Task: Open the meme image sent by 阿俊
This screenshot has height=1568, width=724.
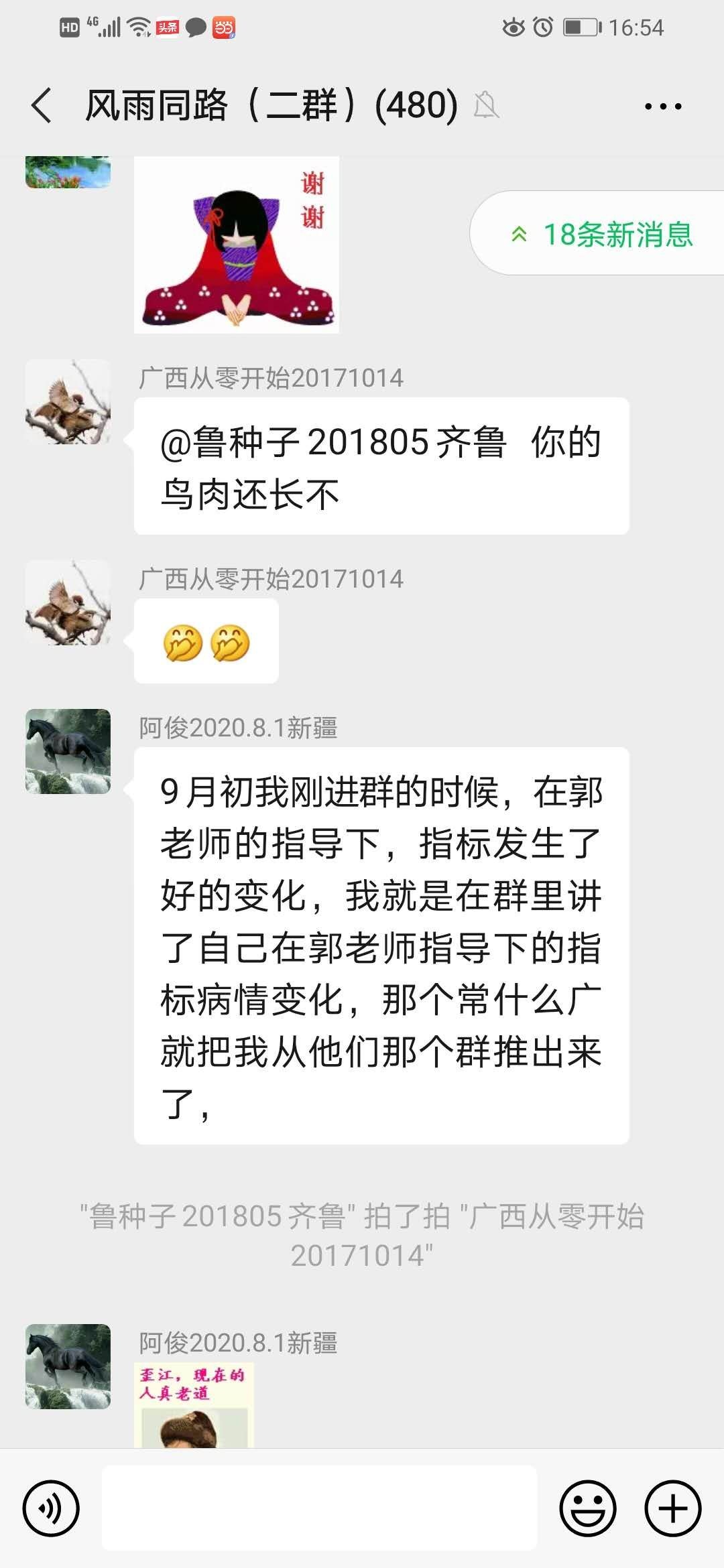Action: click(194, 1404)
